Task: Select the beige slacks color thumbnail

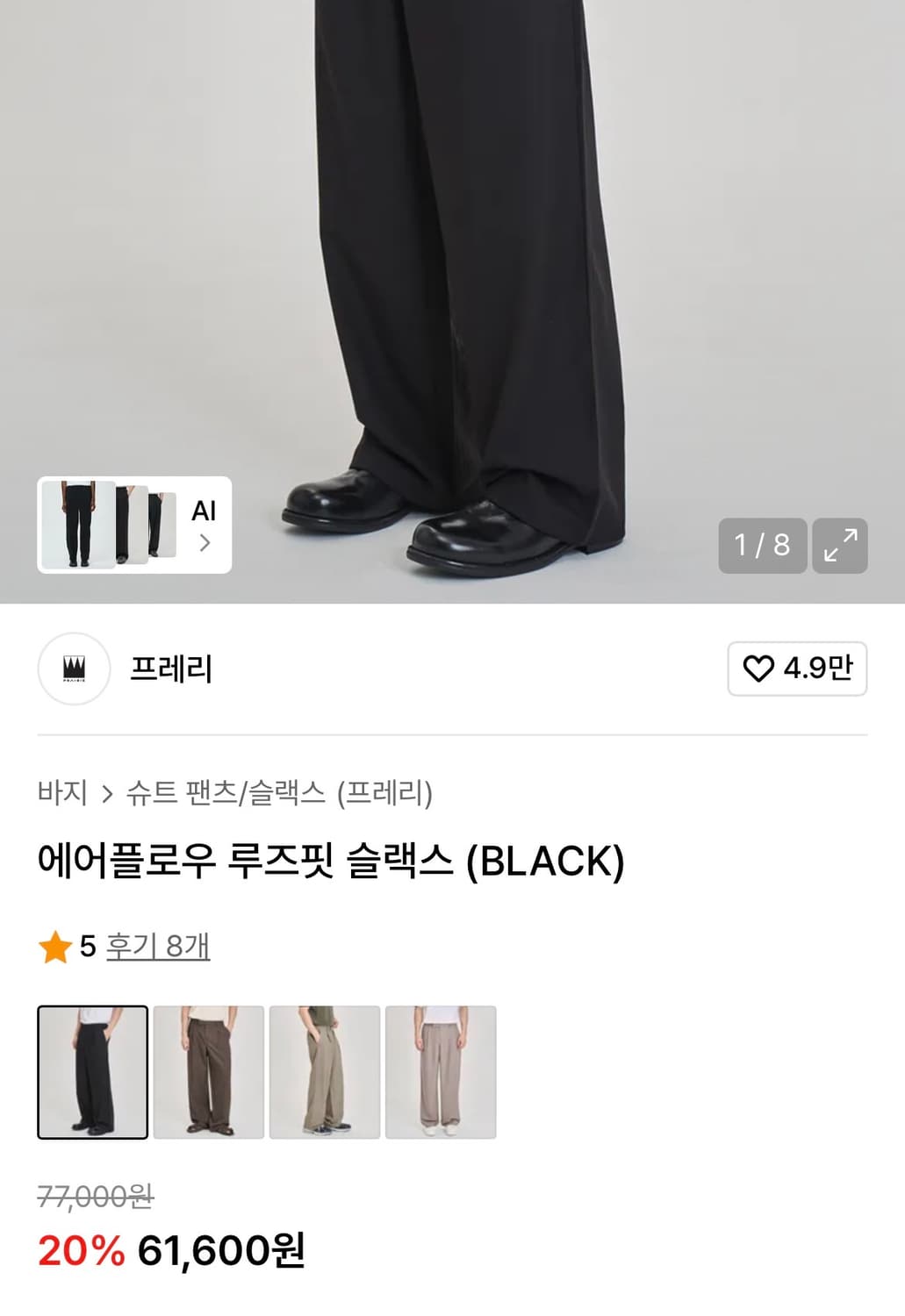Action: click(324, 1071)
